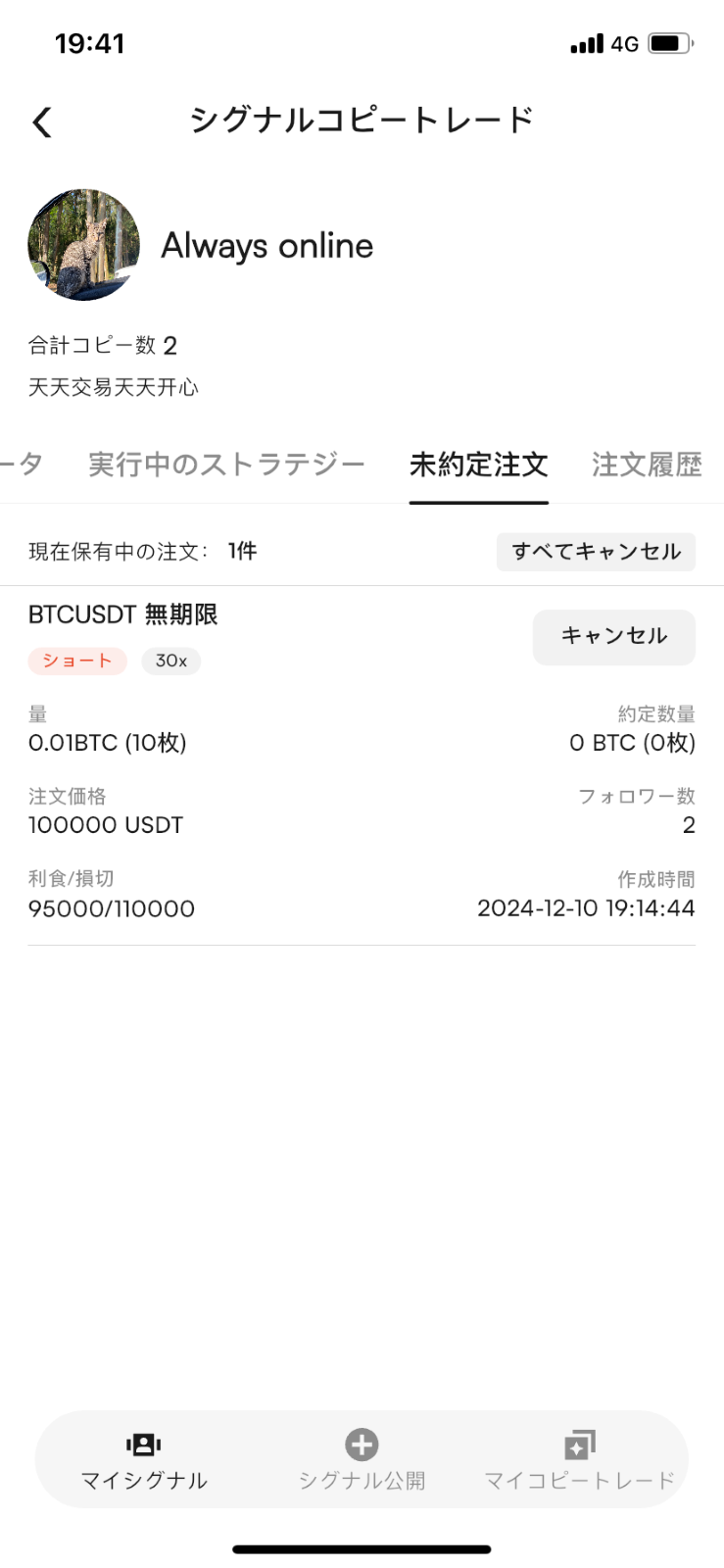The width and height of the screenshot is (724, 1568).
Task: Select the ショート position badge
Action: (77, 661)
